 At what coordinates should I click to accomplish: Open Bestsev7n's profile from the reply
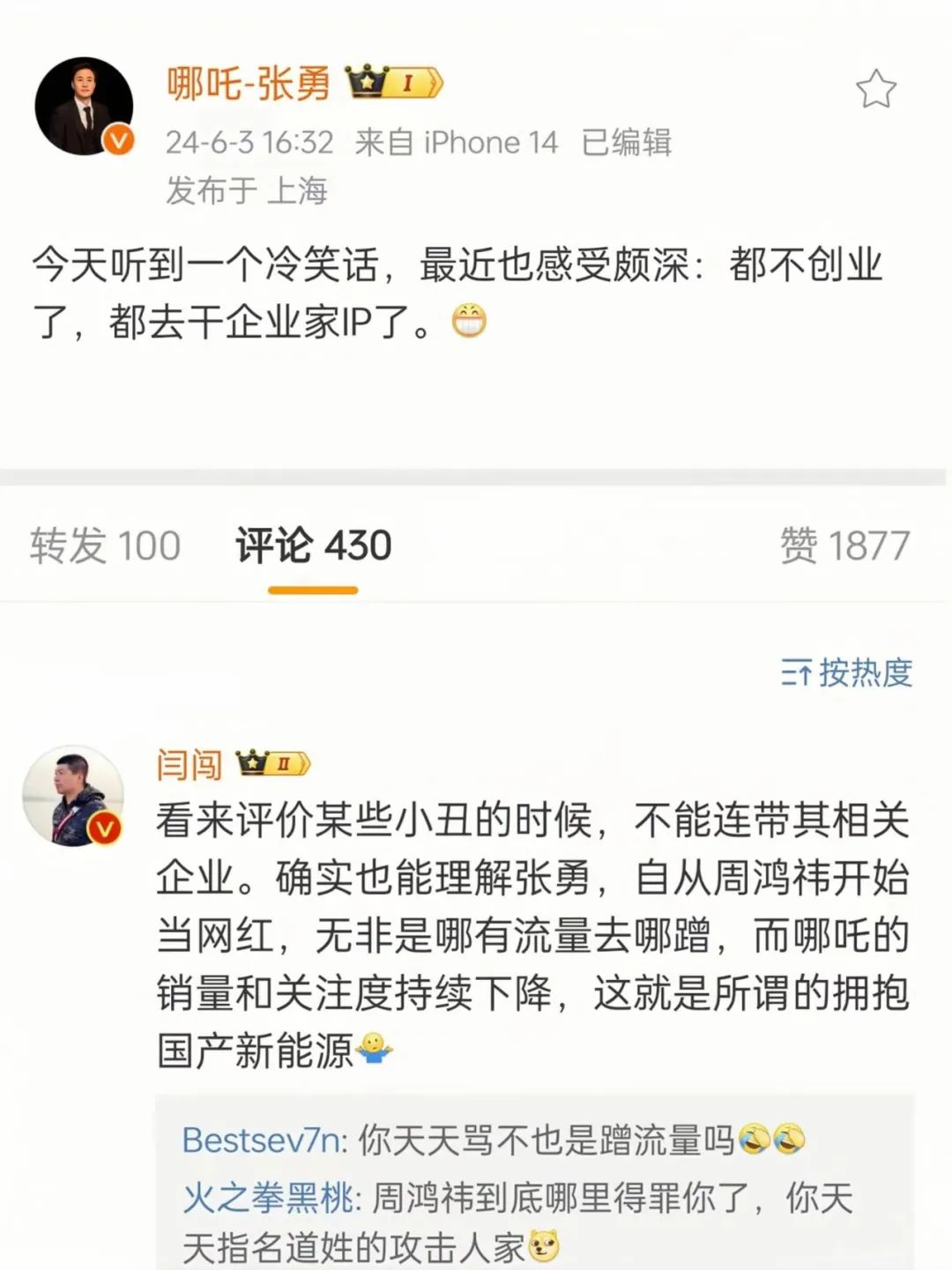263,1140
